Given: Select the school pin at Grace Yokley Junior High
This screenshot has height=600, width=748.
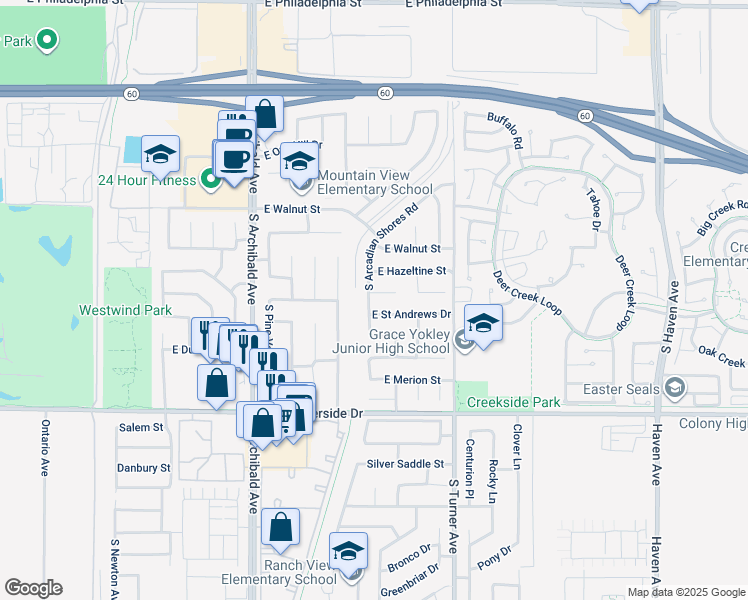Looking at the screenshot, I should pyautogui.click(x=483, y=324).
